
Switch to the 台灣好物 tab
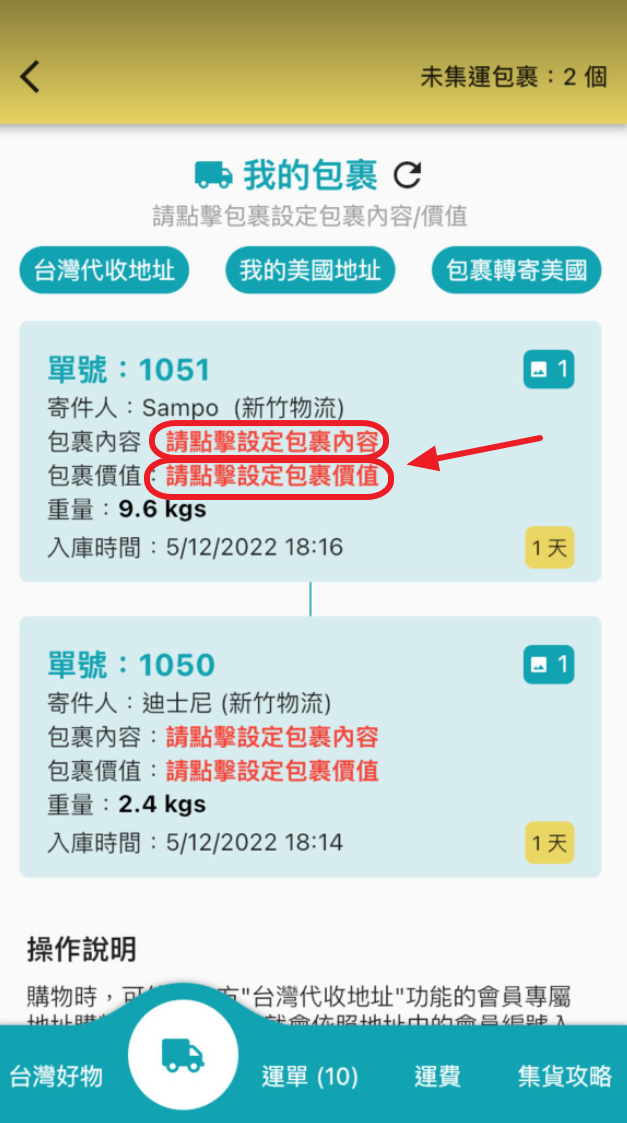pos(56,1076)
